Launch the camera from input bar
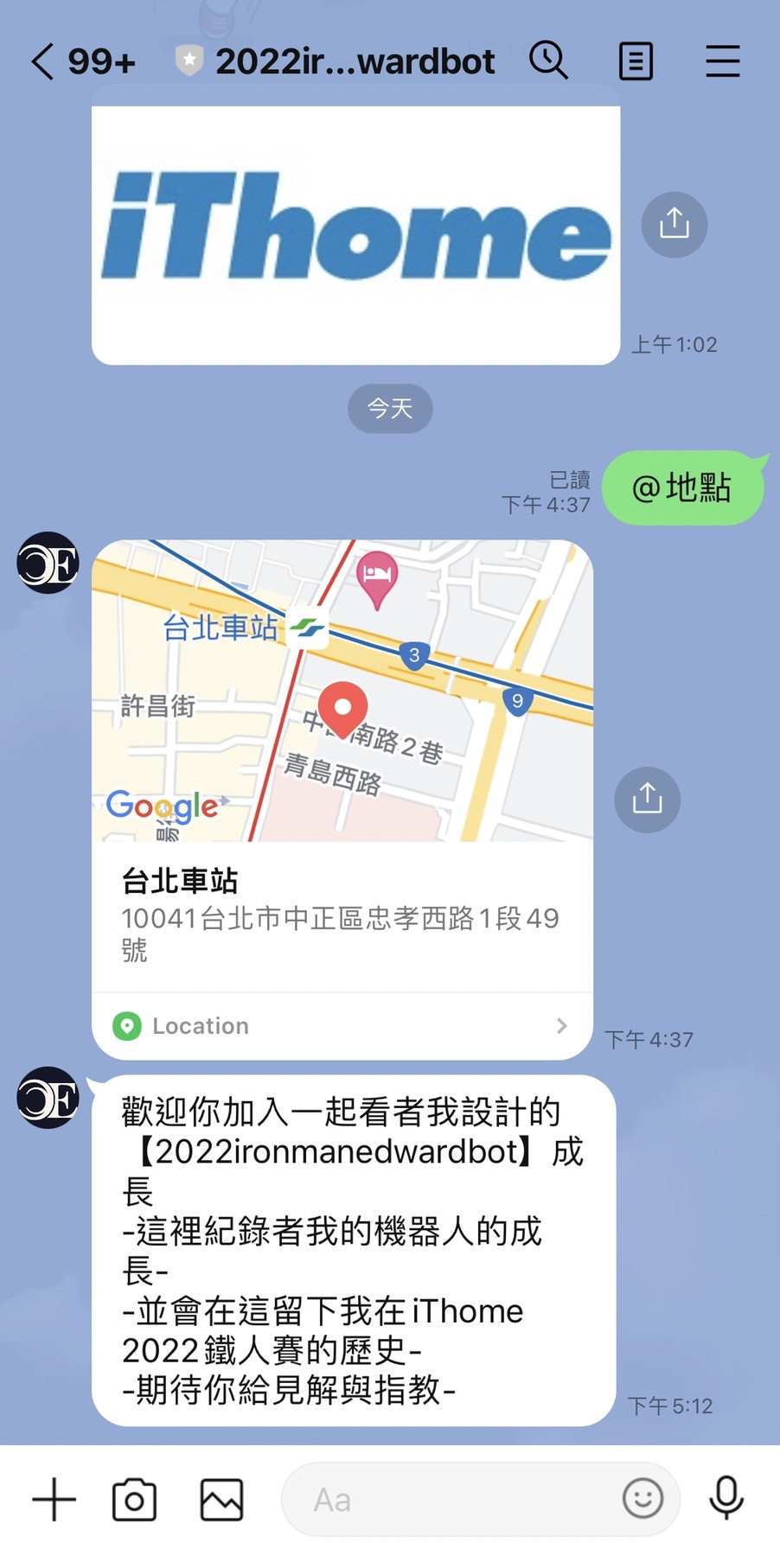 tap(135, 1500)
